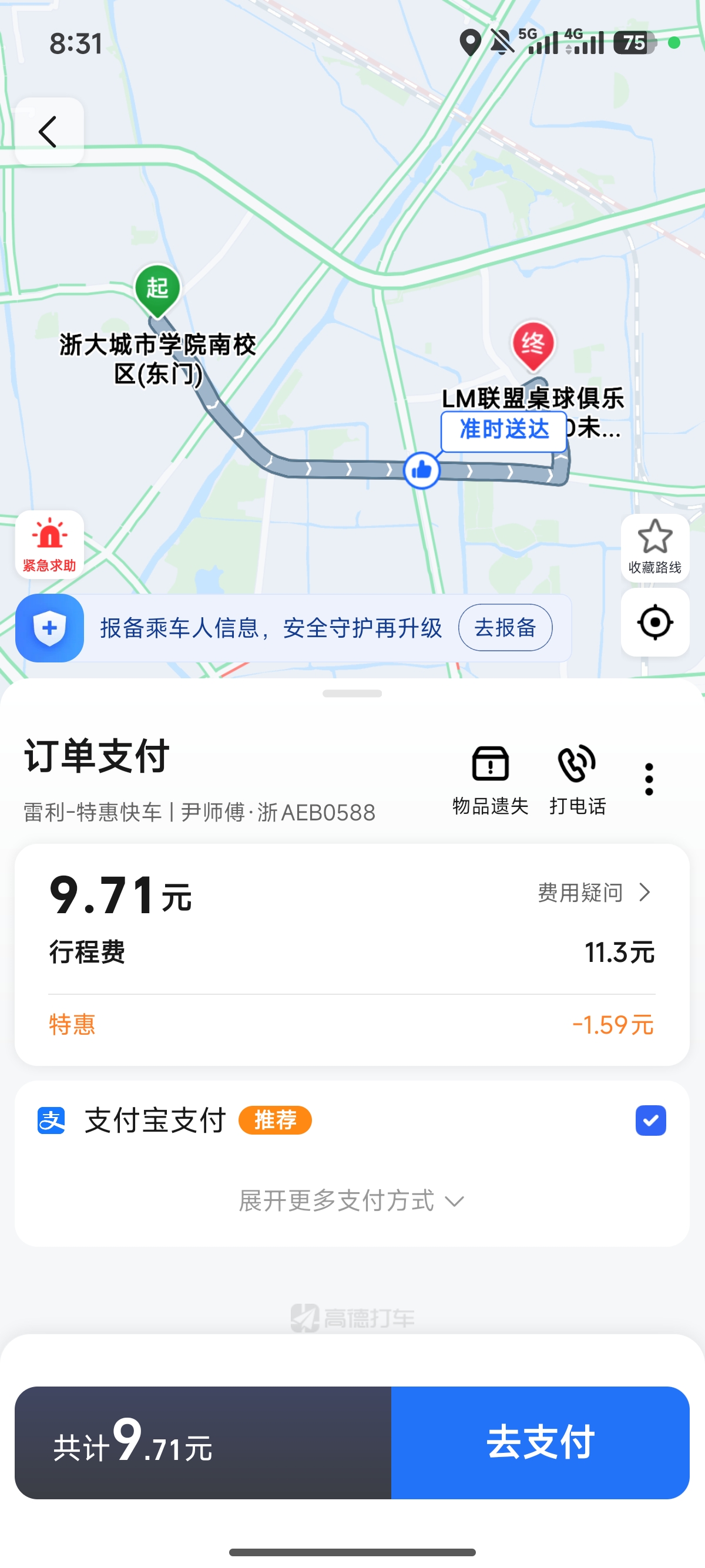Open 费用疑问 fee questions
The height and width of the screenshot is (1568, 705).
(x=595, y=892)
